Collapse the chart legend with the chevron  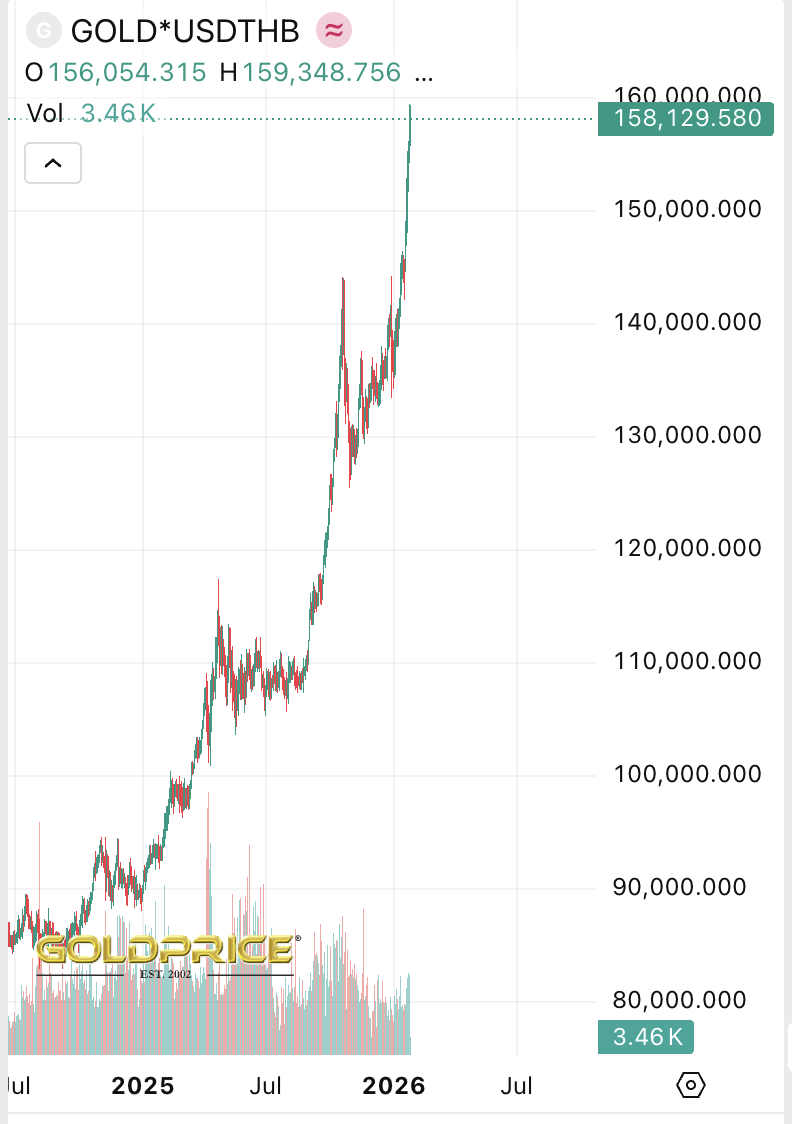click(53, 163)
